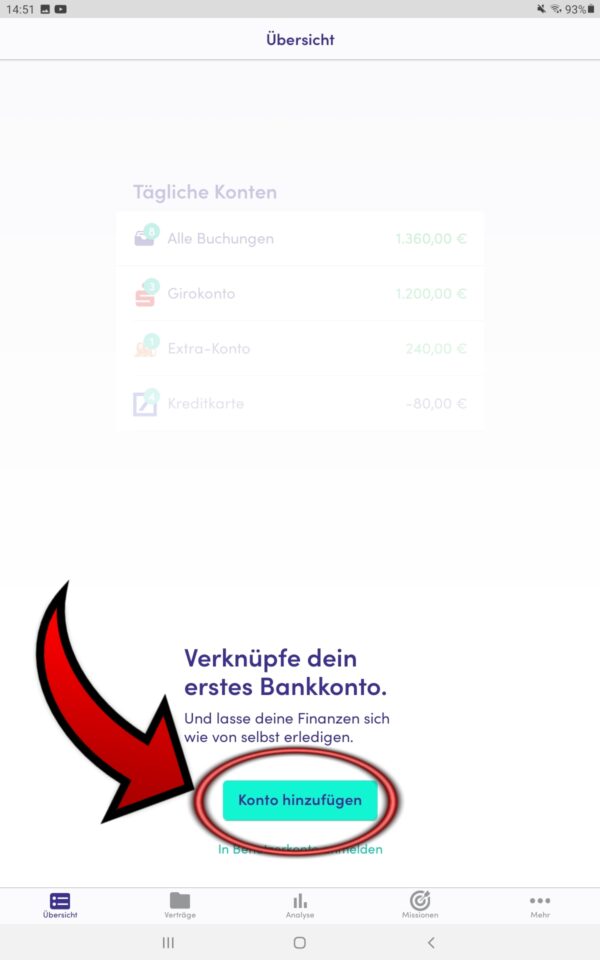The width and height of the screenshot is (600, 960).
Task: Open the Mehr menu tab
Action: [x=540, y=905]
